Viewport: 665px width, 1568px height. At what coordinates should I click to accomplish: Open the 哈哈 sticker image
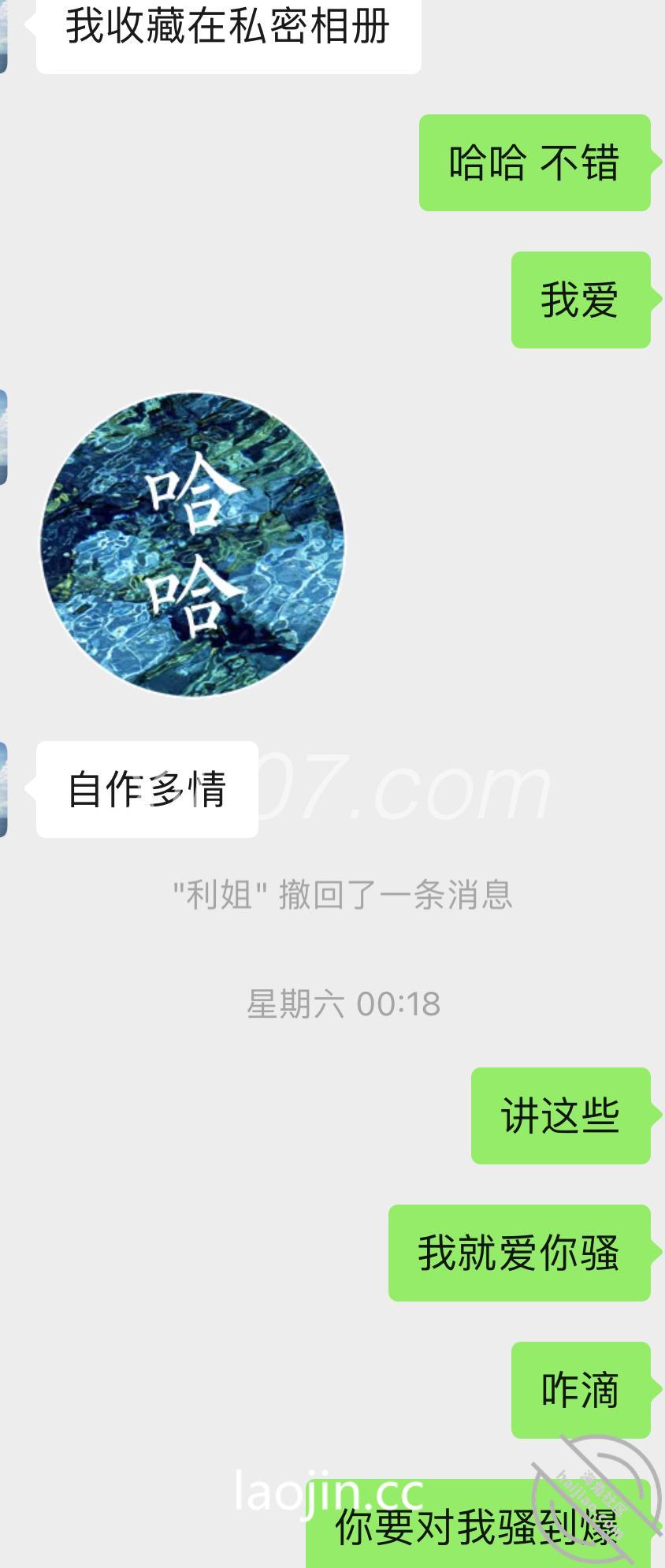coord(192,545)
